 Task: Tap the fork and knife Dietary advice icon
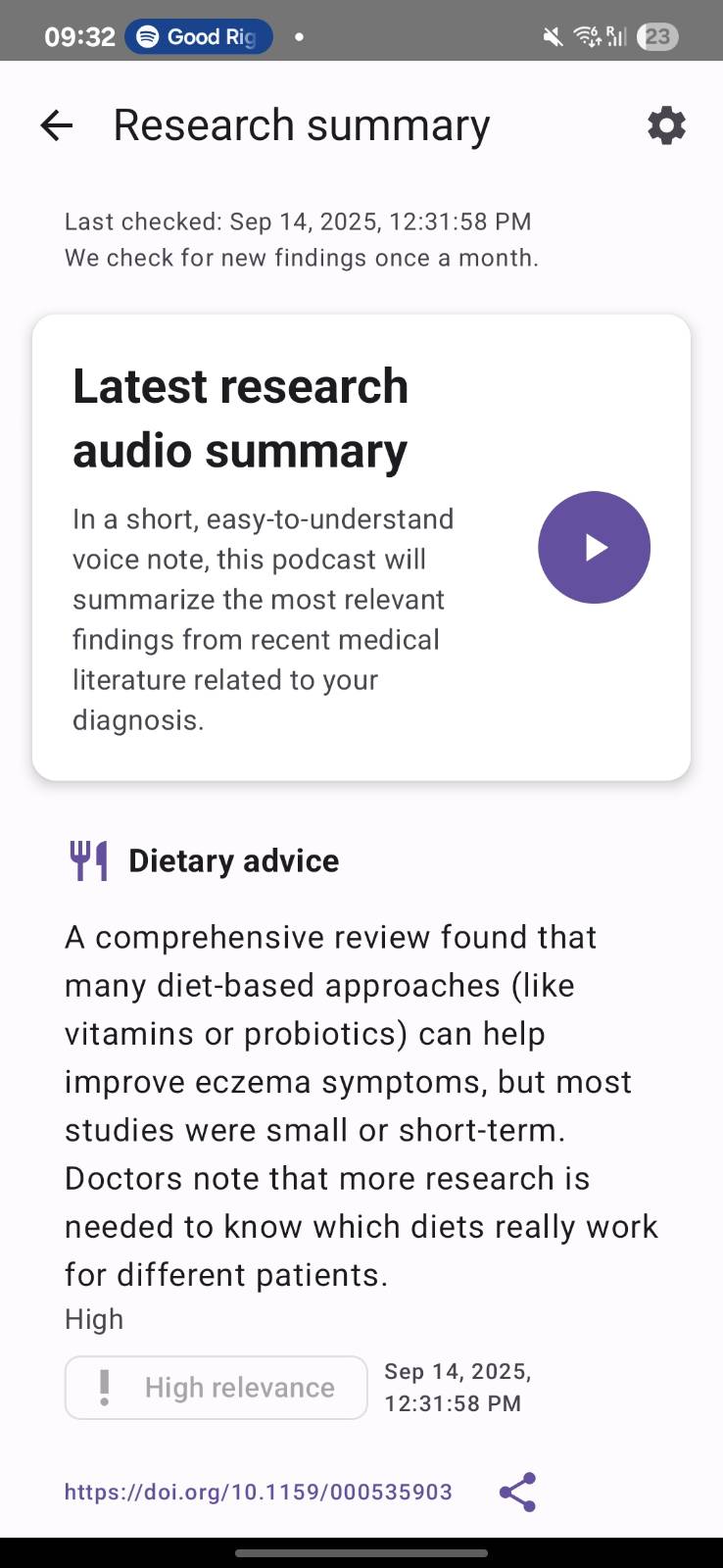88,859
